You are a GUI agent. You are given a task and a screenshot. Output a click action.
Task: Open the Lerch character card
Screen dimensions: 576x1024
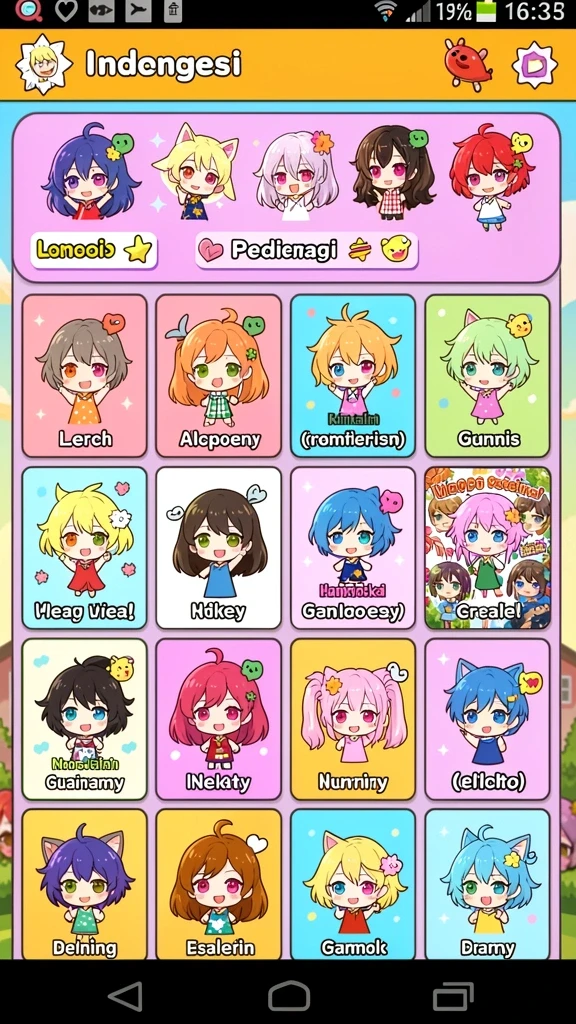(x=84, y=376)
